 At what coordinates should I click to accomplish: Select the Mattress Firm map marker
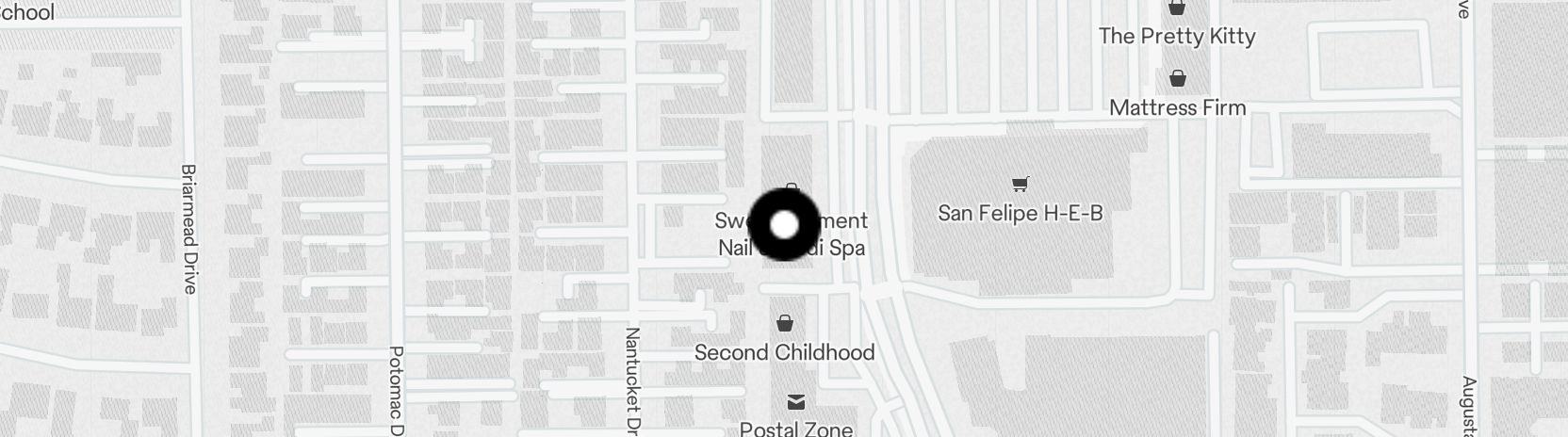point(1177,79)
